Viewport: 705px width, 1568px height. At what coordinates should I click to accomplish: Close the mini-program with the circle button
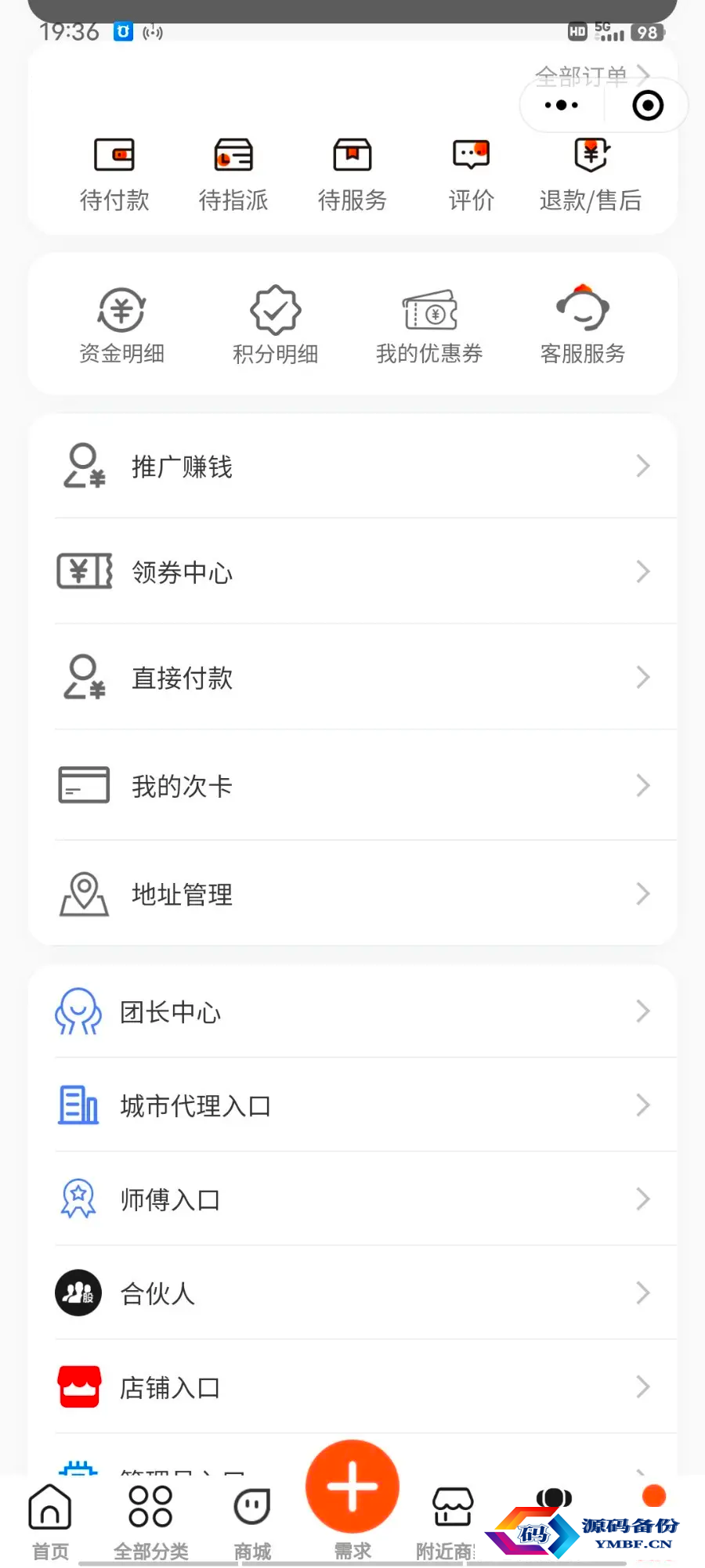pyautogui.click(x=648, y=105)
